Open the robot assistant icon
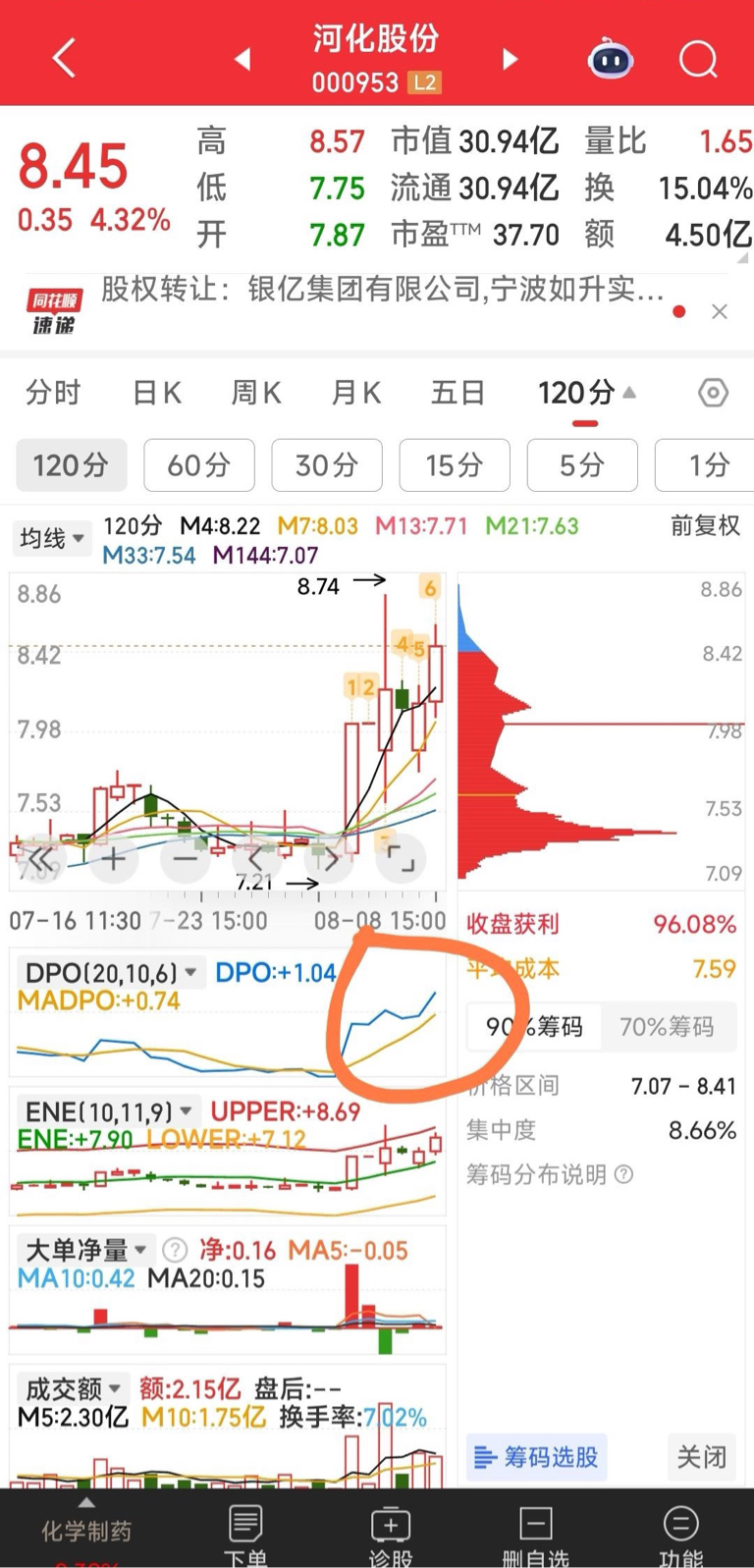Viewport: 754px width, 1568px height. point(610,59)
